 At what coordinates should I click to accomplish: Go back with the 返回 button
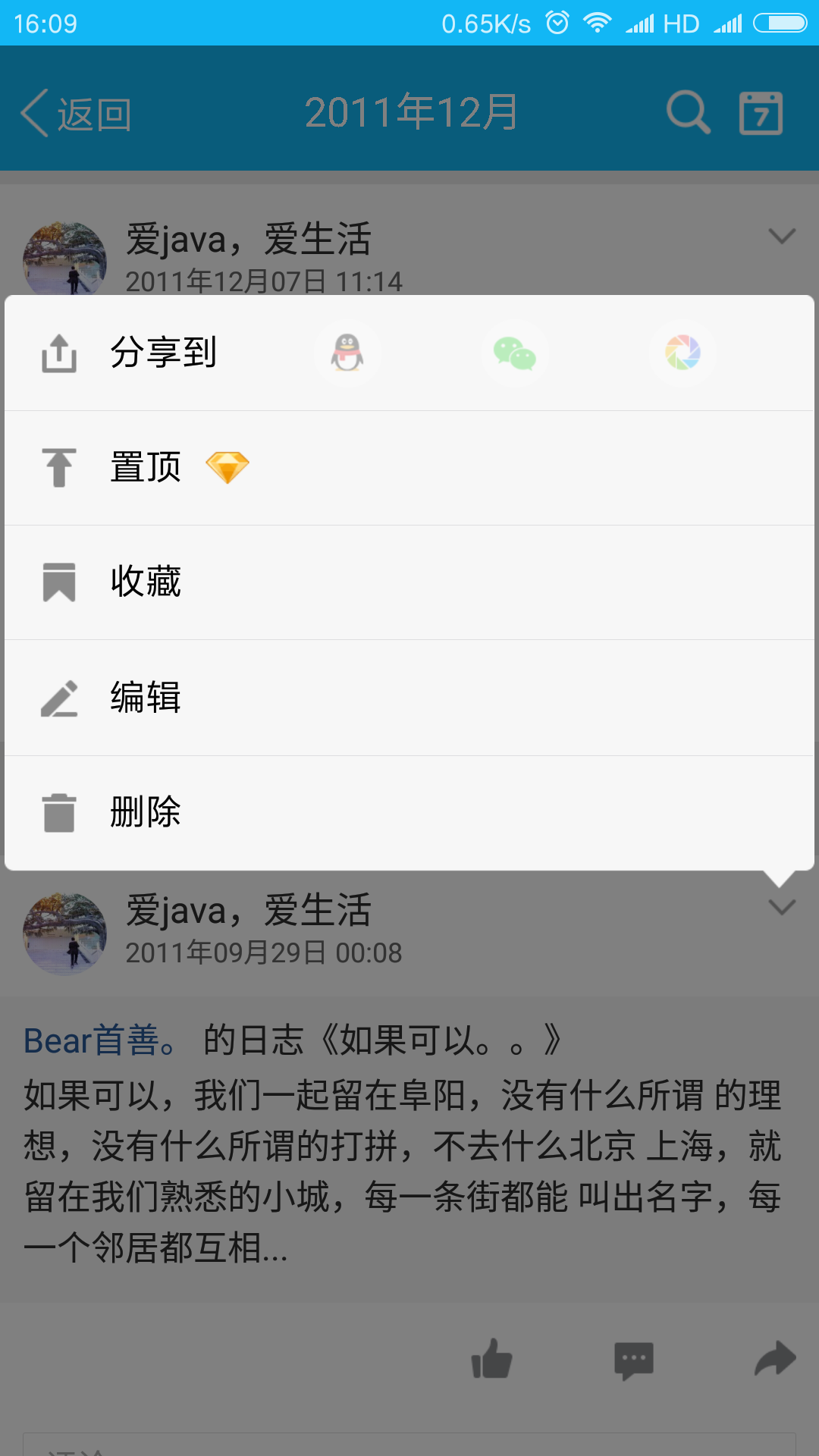pos(76,114)
